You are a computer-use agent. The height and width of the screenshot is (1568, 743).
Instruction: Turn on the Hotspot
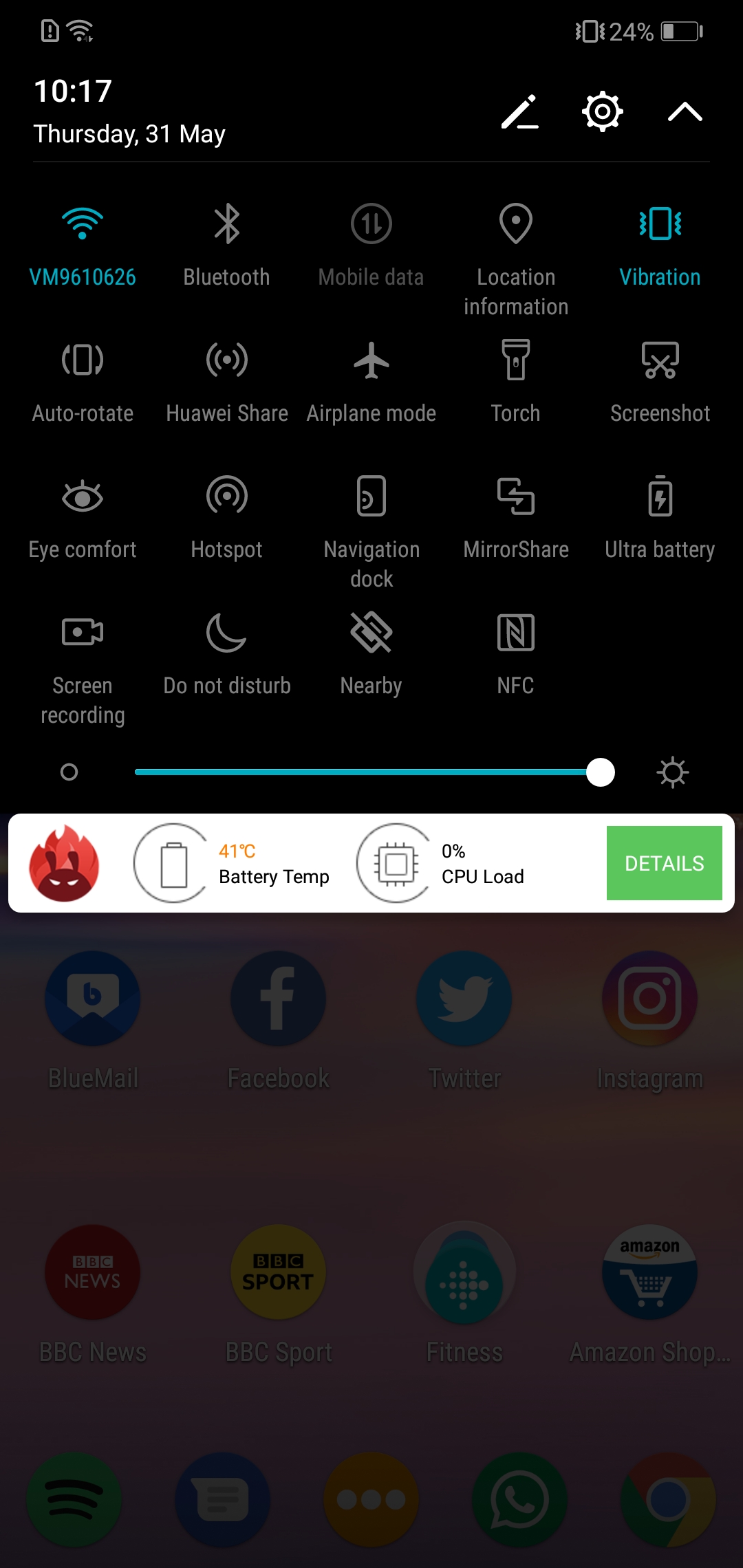coord(227,497)
